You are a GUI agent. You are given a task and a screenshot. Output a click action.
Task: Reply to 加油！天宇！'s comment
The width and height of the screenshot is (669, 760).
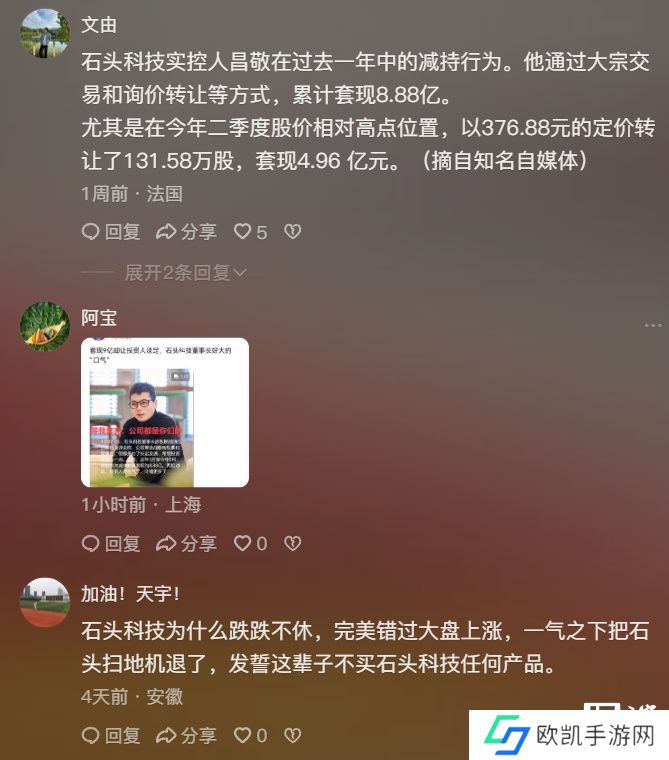(111, 736)
